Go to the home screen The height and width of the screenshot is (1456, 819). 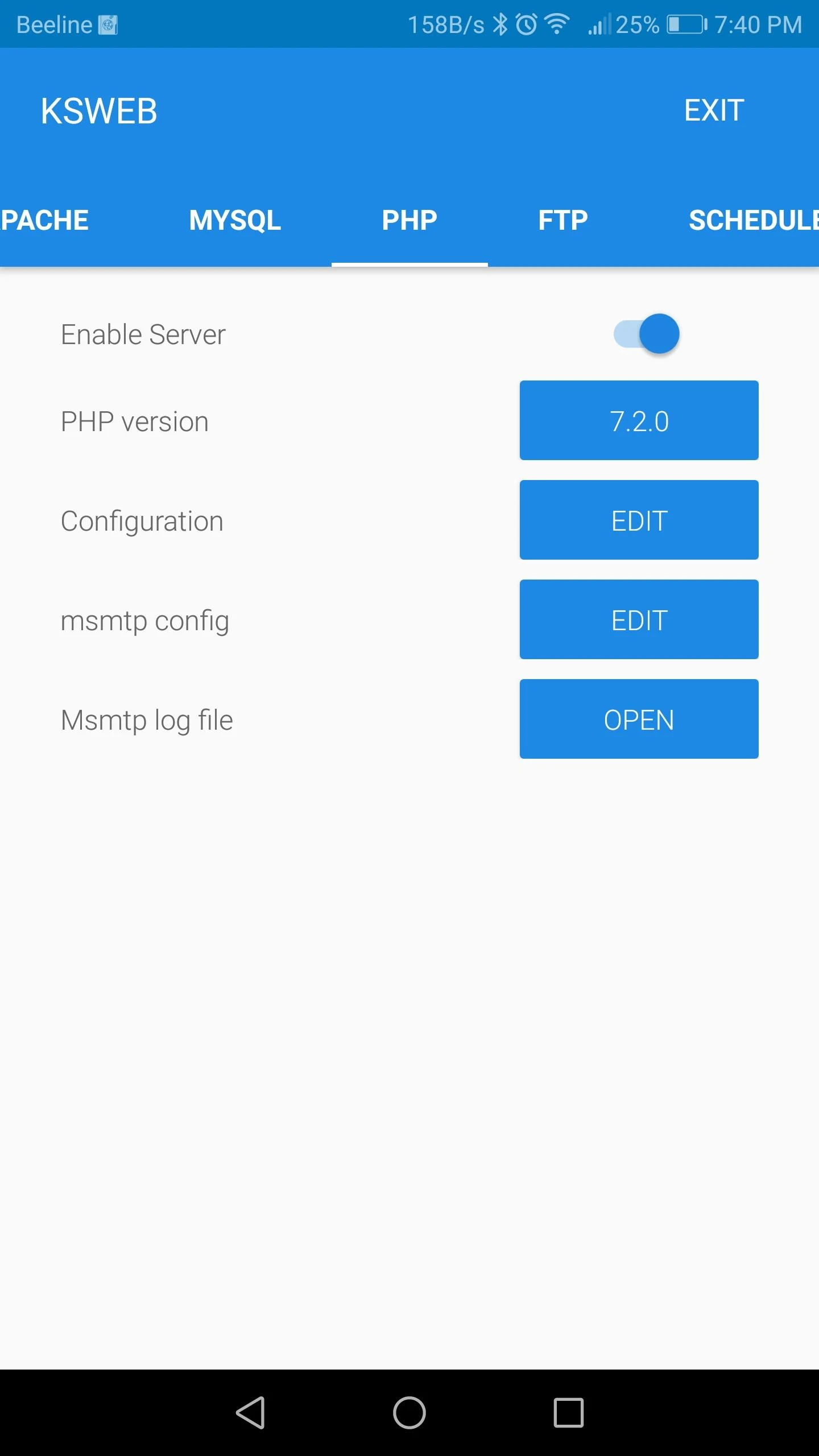point(409,1412)
